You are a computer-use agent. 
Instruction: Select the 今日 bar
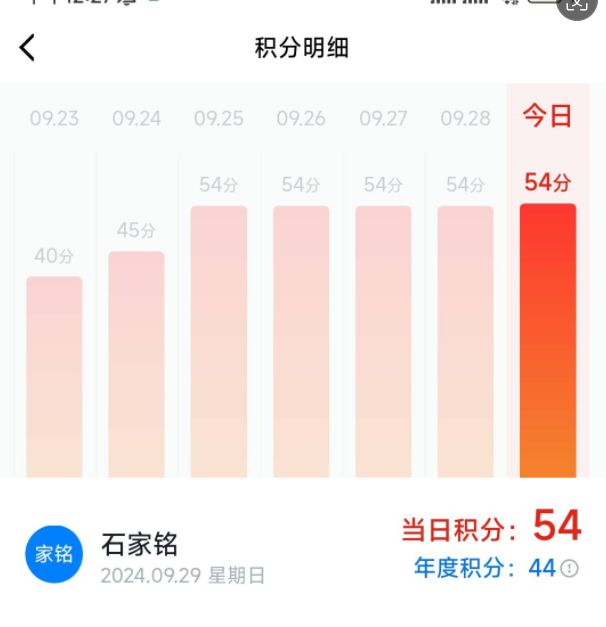point(548,340)
